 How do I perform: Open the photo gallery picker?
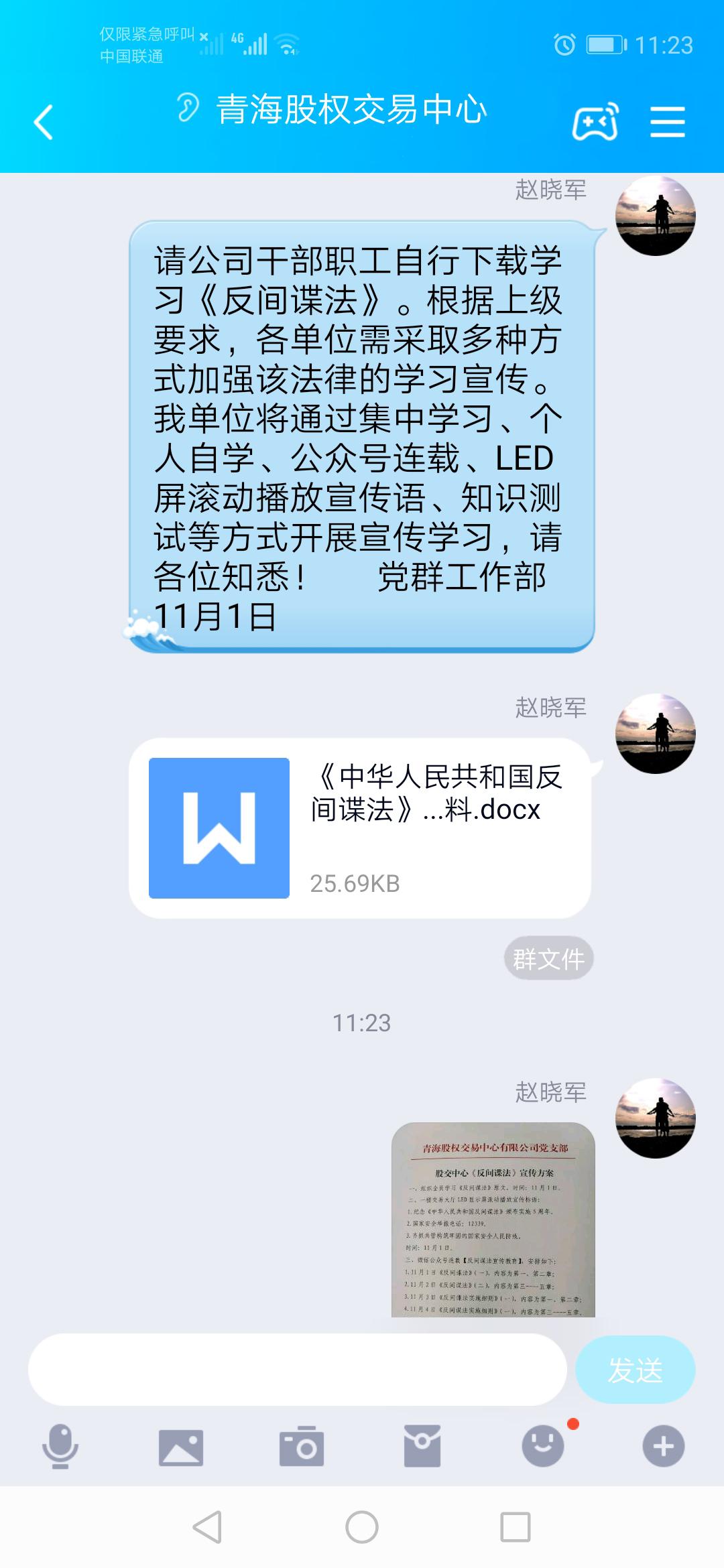pyautogui.click(x=181, y=1447)
